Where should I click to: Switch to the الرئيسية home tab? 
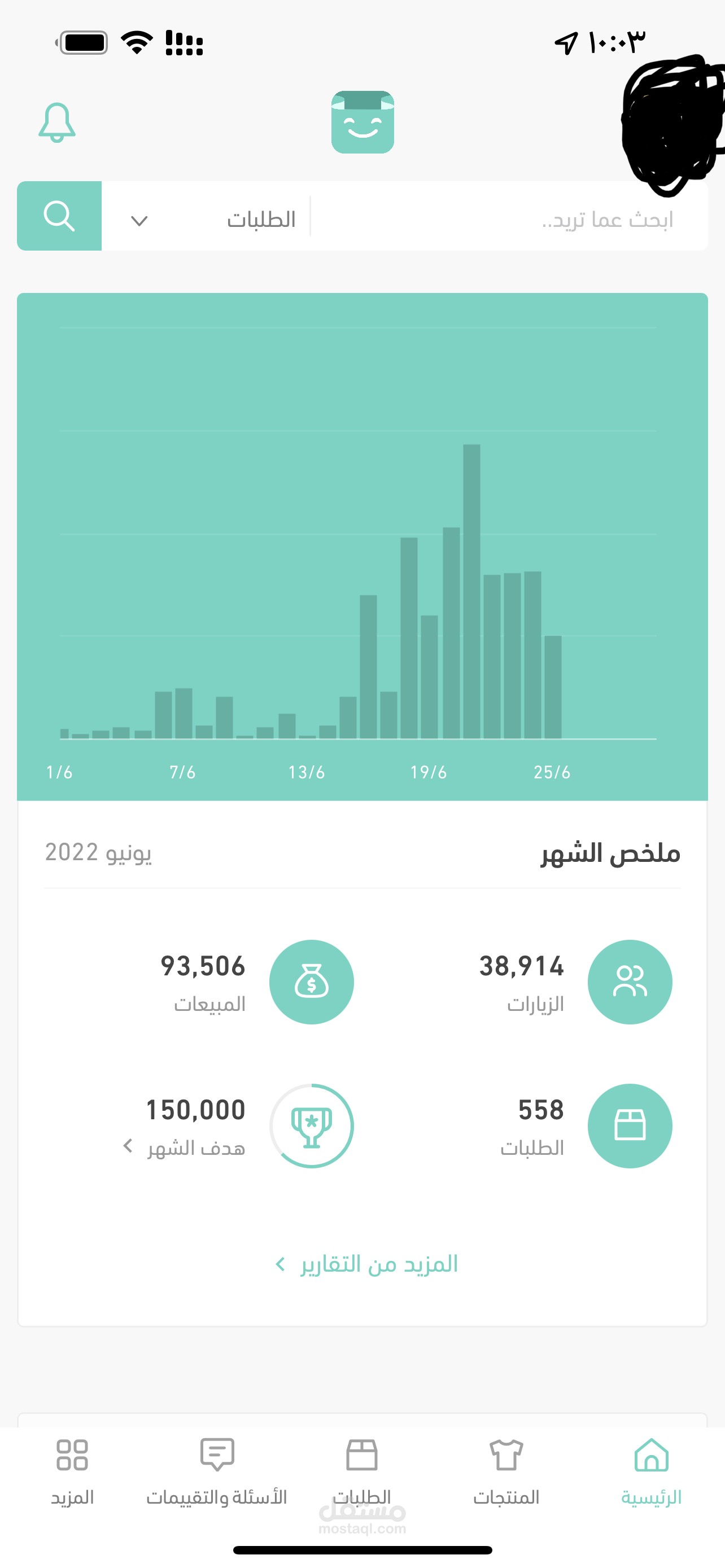point(650,1469)
